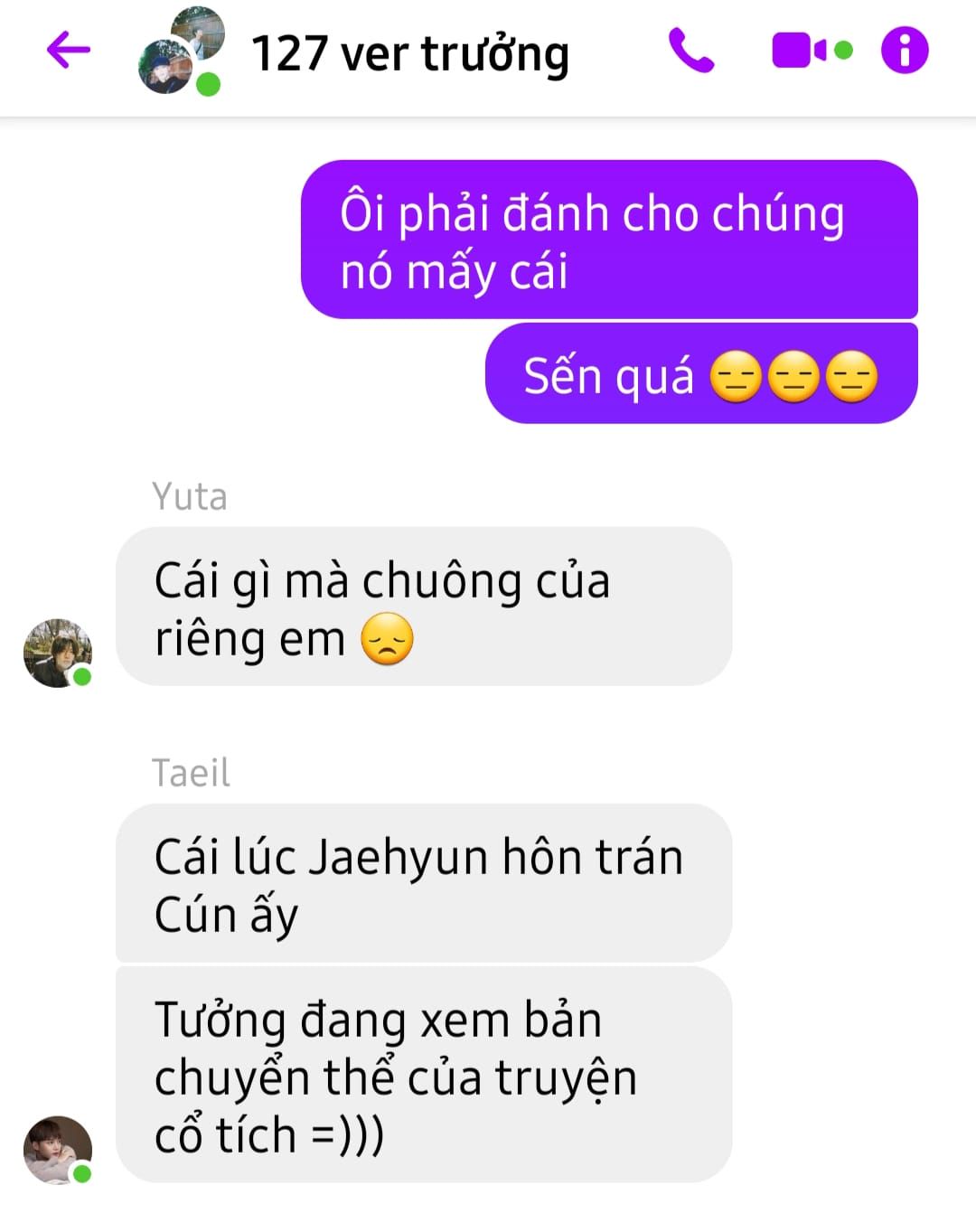The image size is (976, 1232).
Task: Open the '127 ver trưởng' group title
Action: (409, 54)
